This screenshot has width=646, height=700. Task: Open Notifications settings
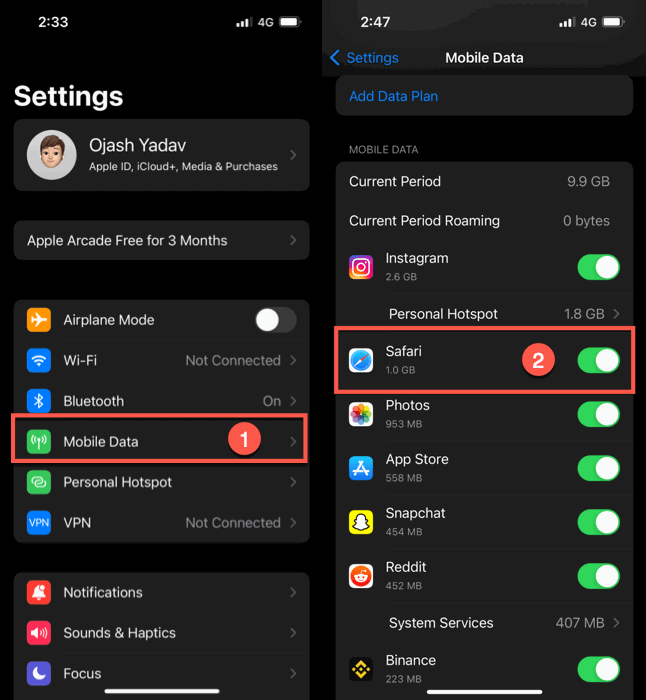pyautogui.click(x=161, y=592)
